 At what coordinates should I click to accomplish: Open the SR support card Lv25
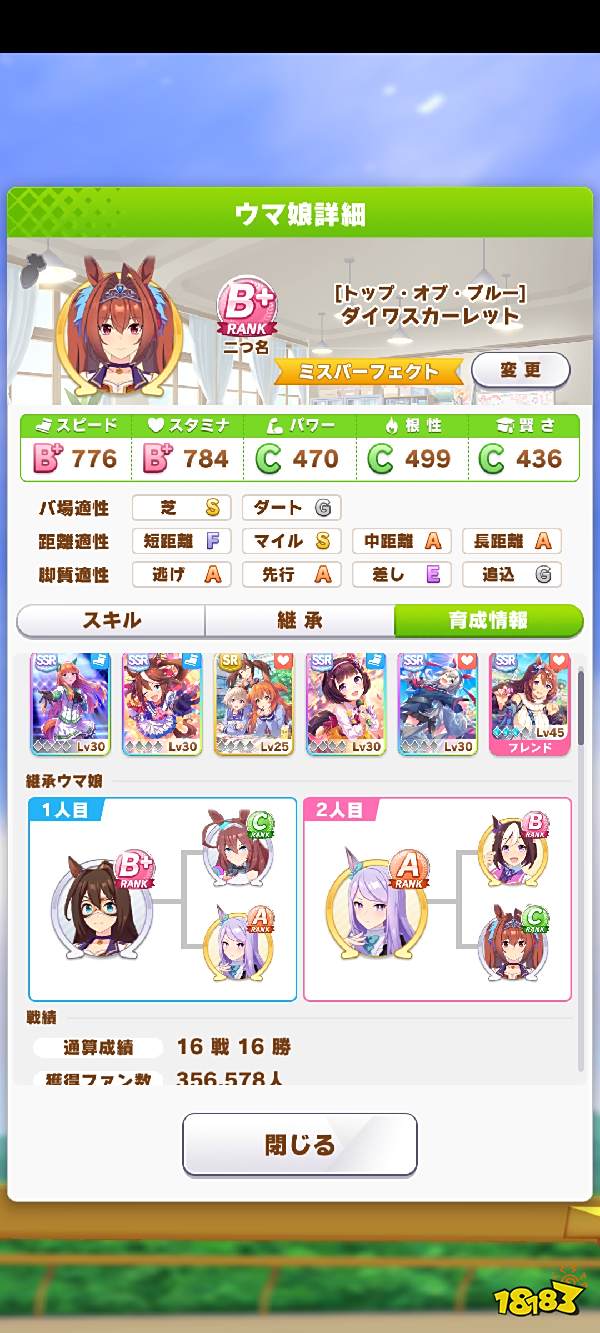click(254, 703)
